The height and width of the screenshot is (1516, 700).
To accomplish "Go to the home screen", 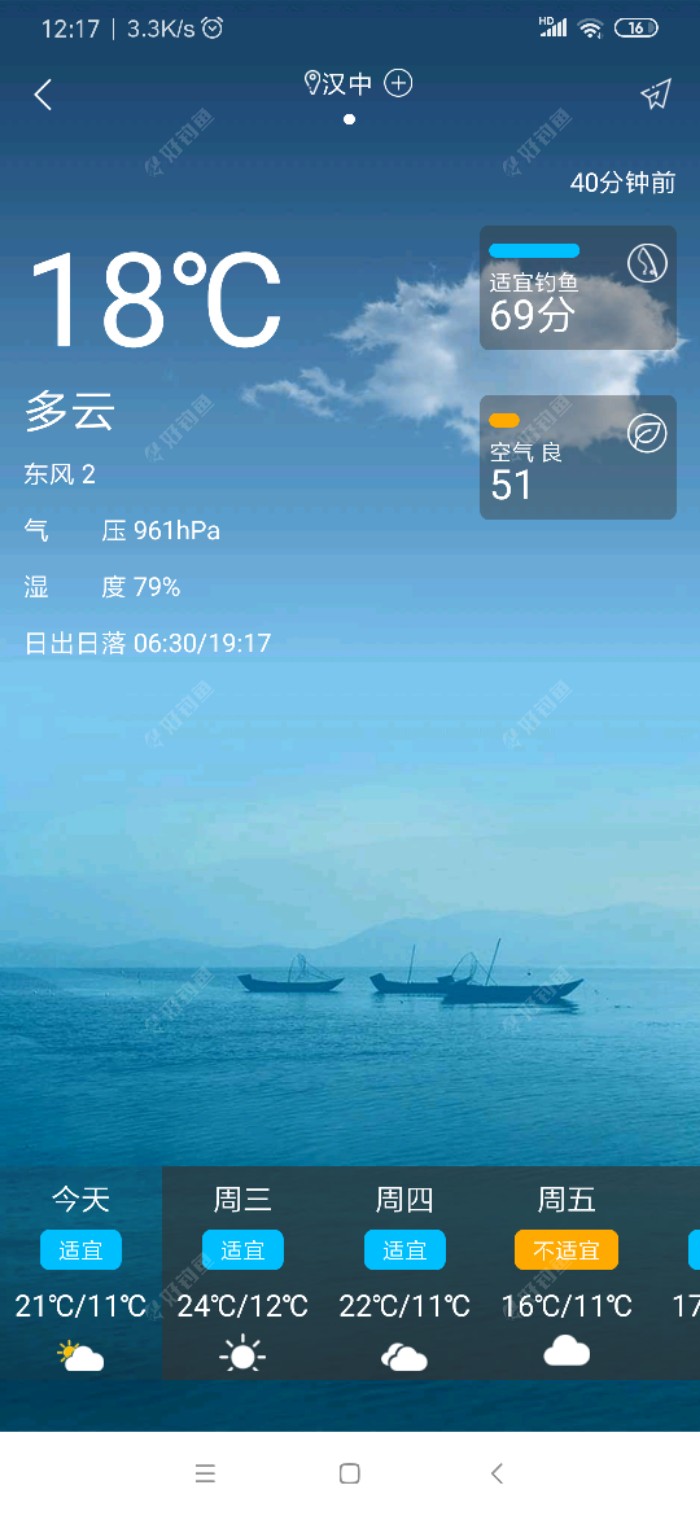I will 349,1473.
